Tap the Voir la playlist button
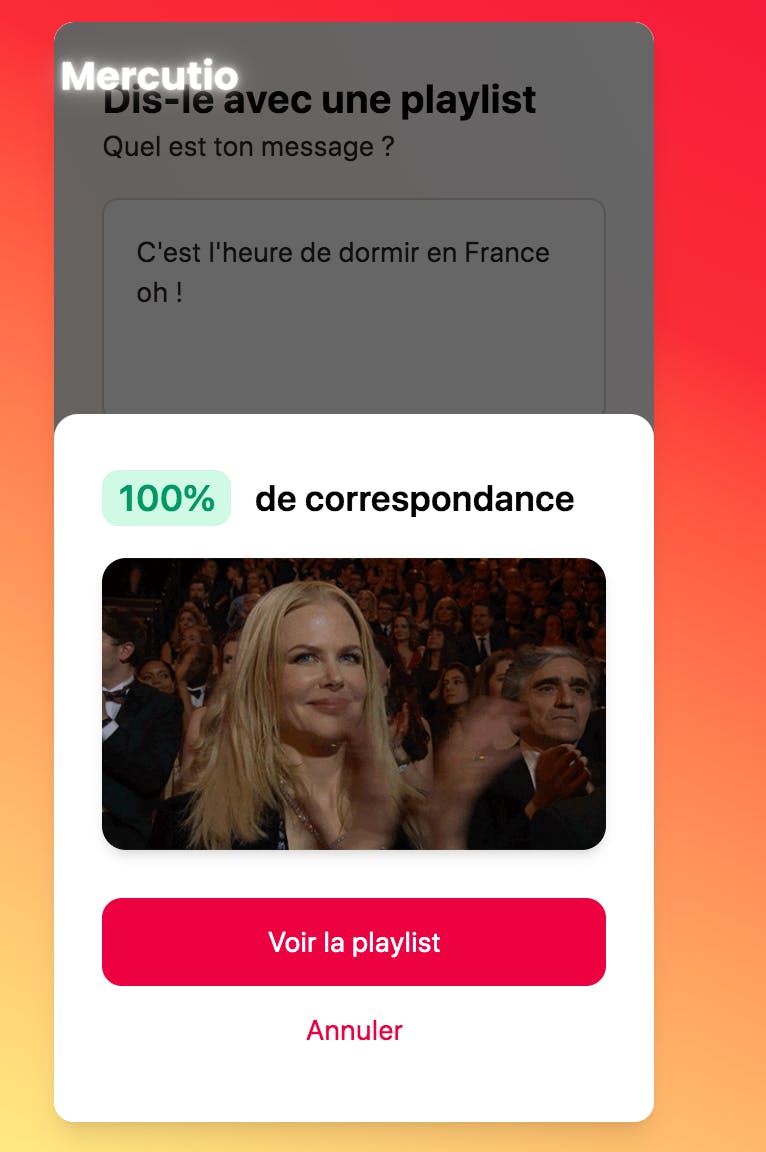This screenshot has width=766, height=1152. tap(354, 942)
